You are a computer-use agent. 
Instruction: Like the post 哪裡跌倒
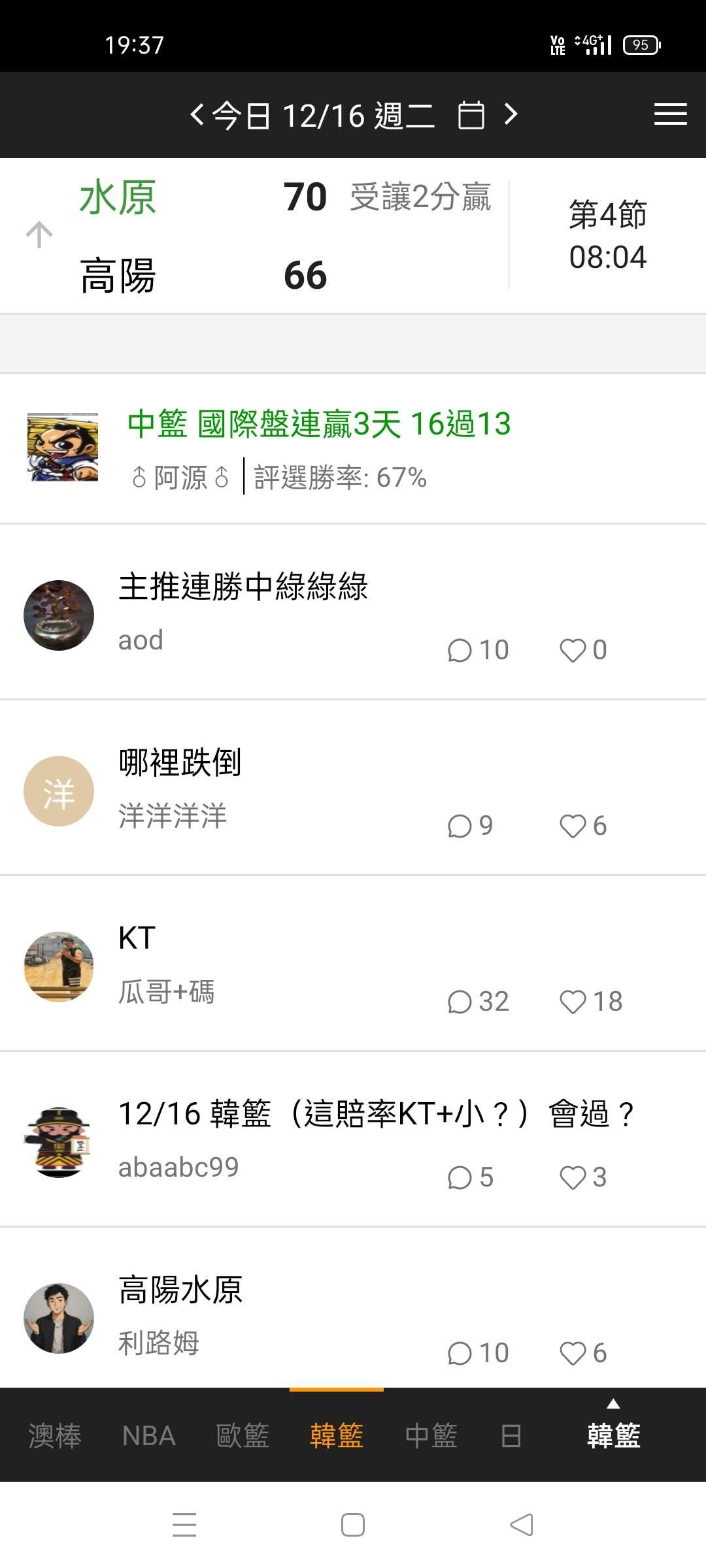573,826
